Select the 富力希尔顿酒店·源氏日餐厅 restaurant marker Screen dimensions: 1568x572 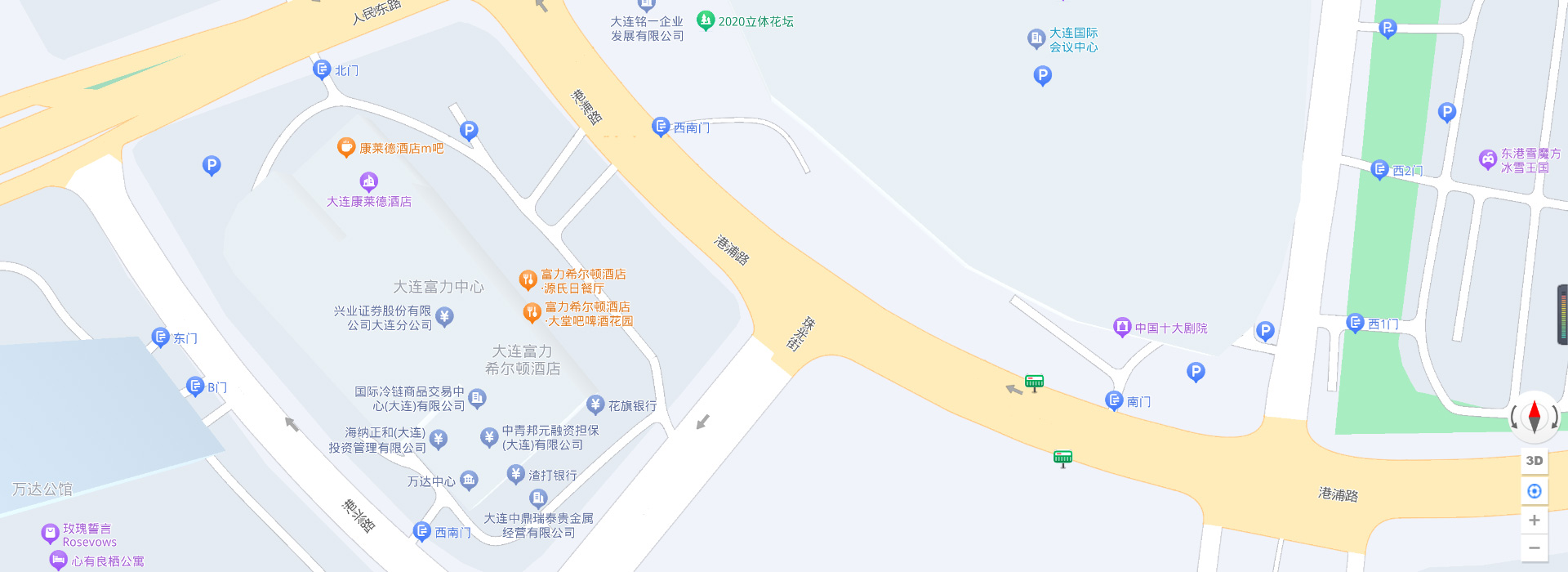coord(528,279)
